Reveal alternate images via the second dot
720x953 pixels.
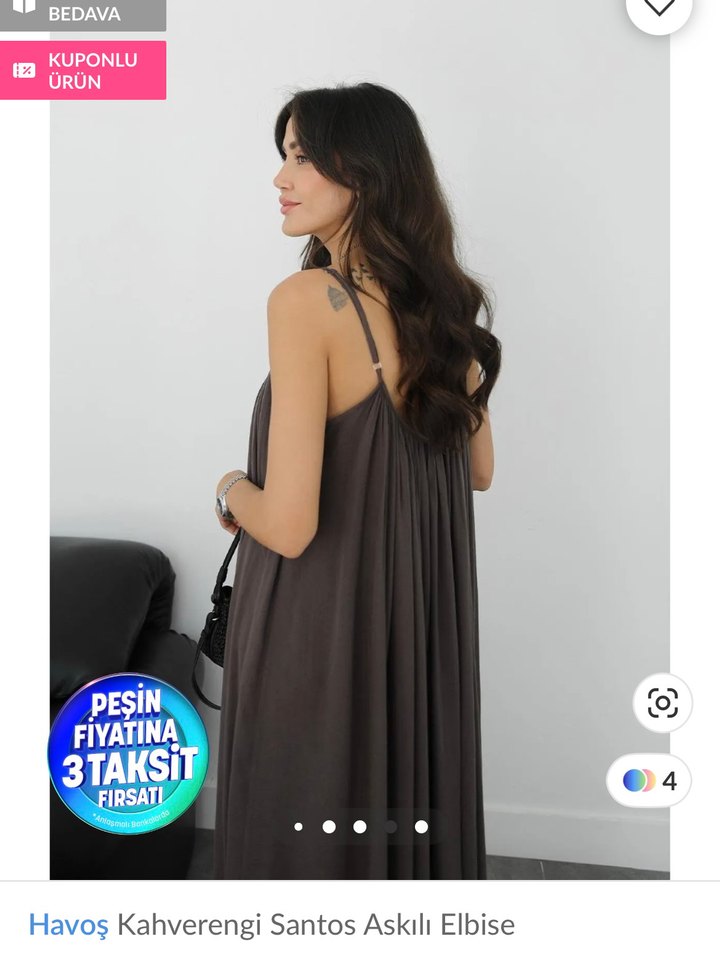click(329, 827)
